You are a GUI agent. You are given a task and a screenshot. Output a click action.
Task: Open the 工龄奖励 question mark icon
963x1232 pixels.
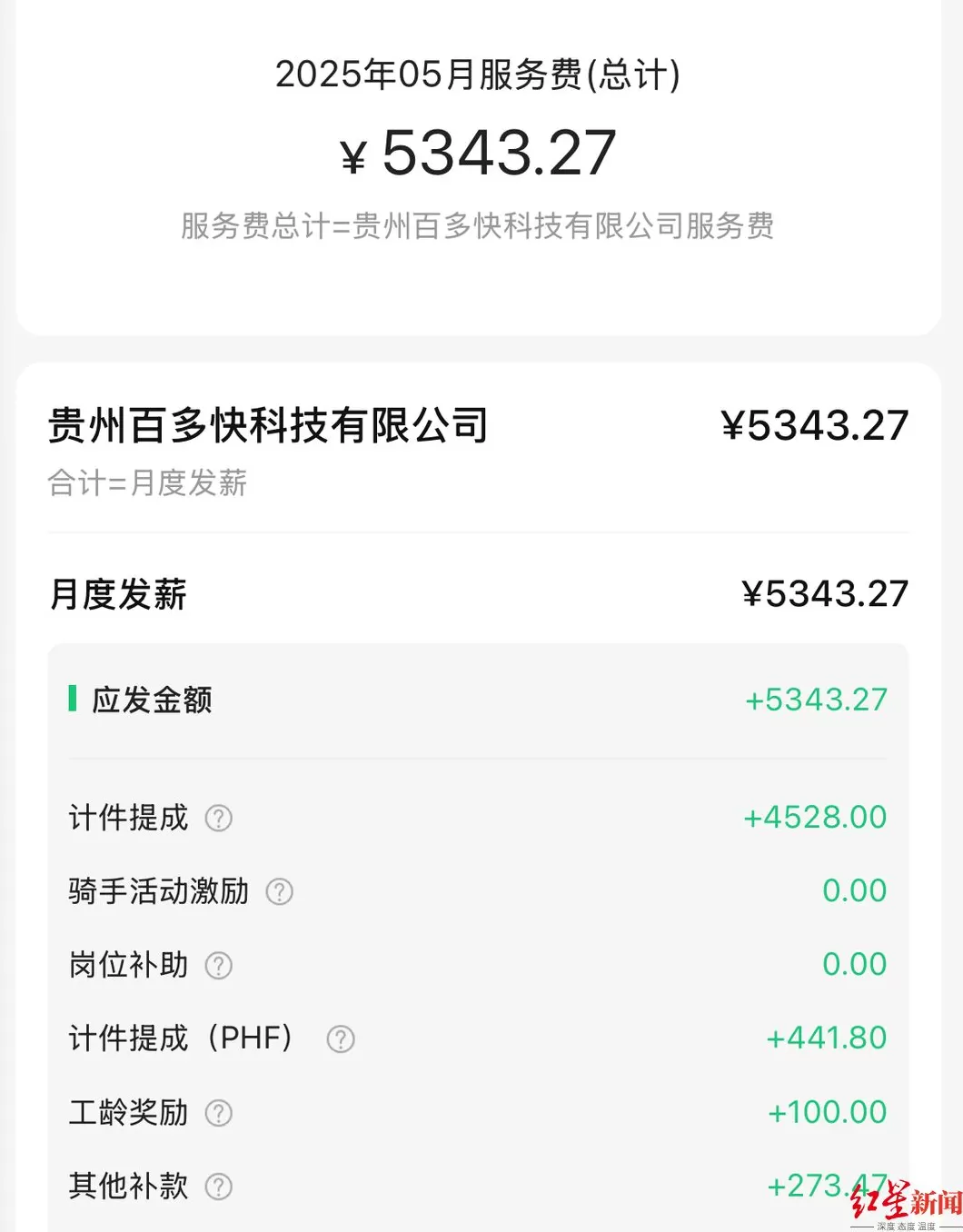point(218,1113)
